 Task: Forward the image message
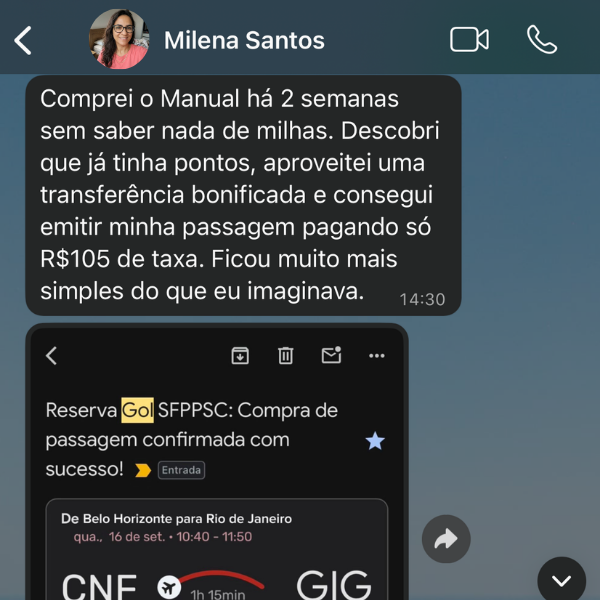445,540
